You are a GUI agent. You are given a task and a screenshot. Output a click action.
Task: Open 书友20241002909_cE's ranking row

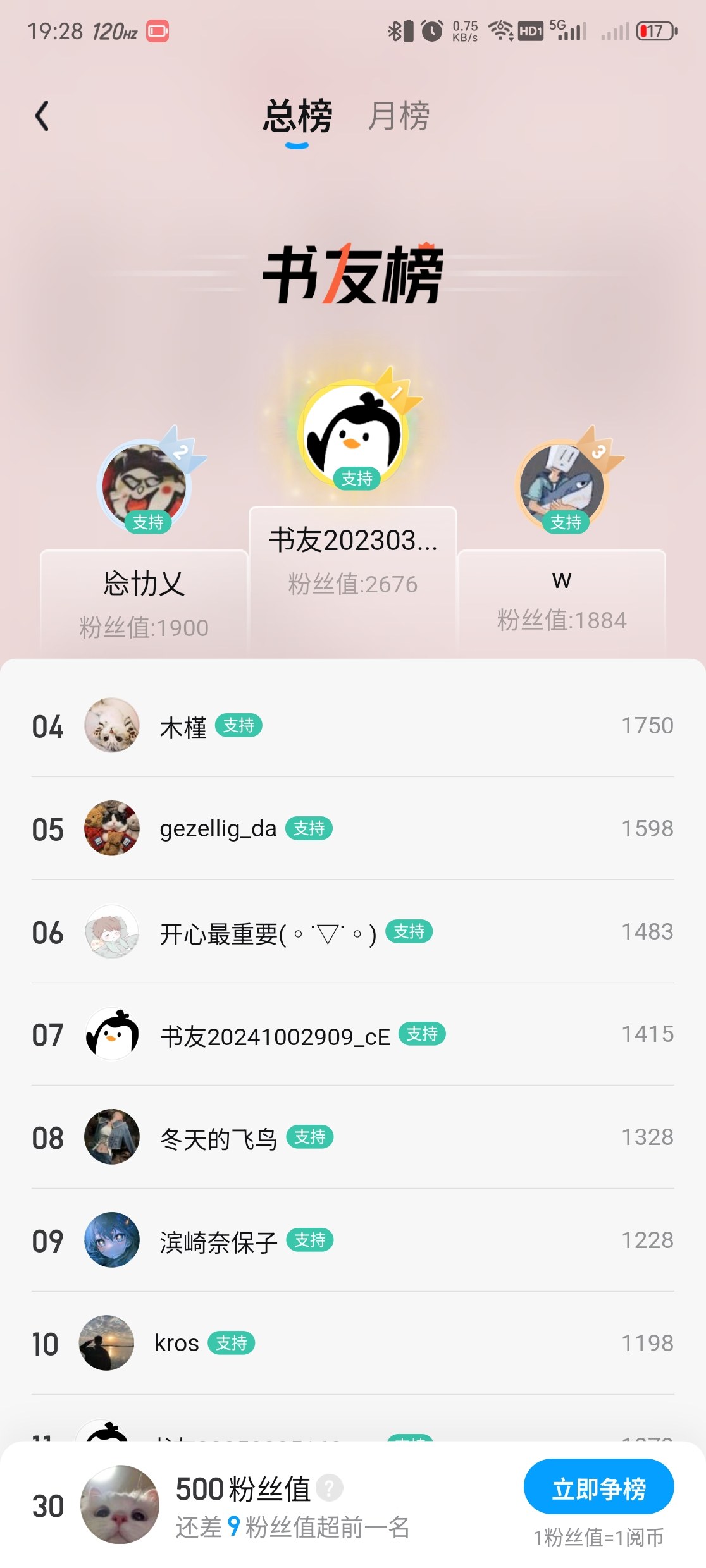pos(353,1034)
